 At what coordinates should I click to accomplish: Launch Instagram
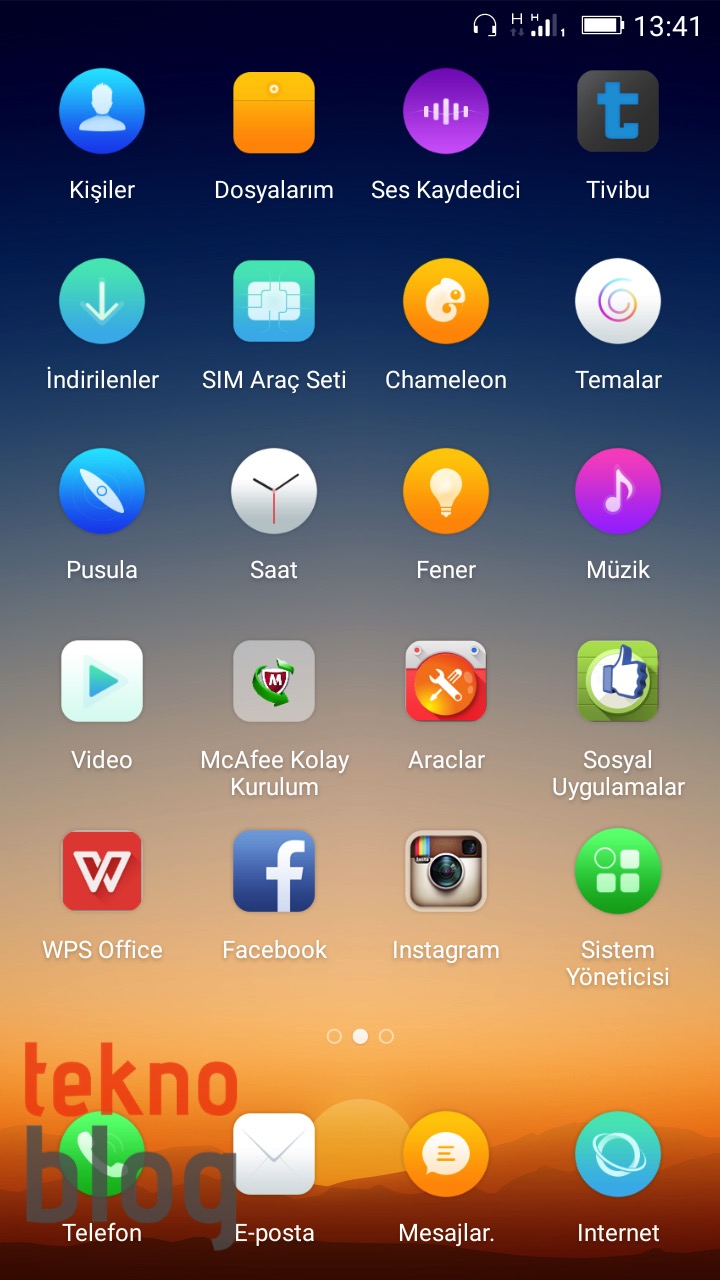click(x=446, y=871)
